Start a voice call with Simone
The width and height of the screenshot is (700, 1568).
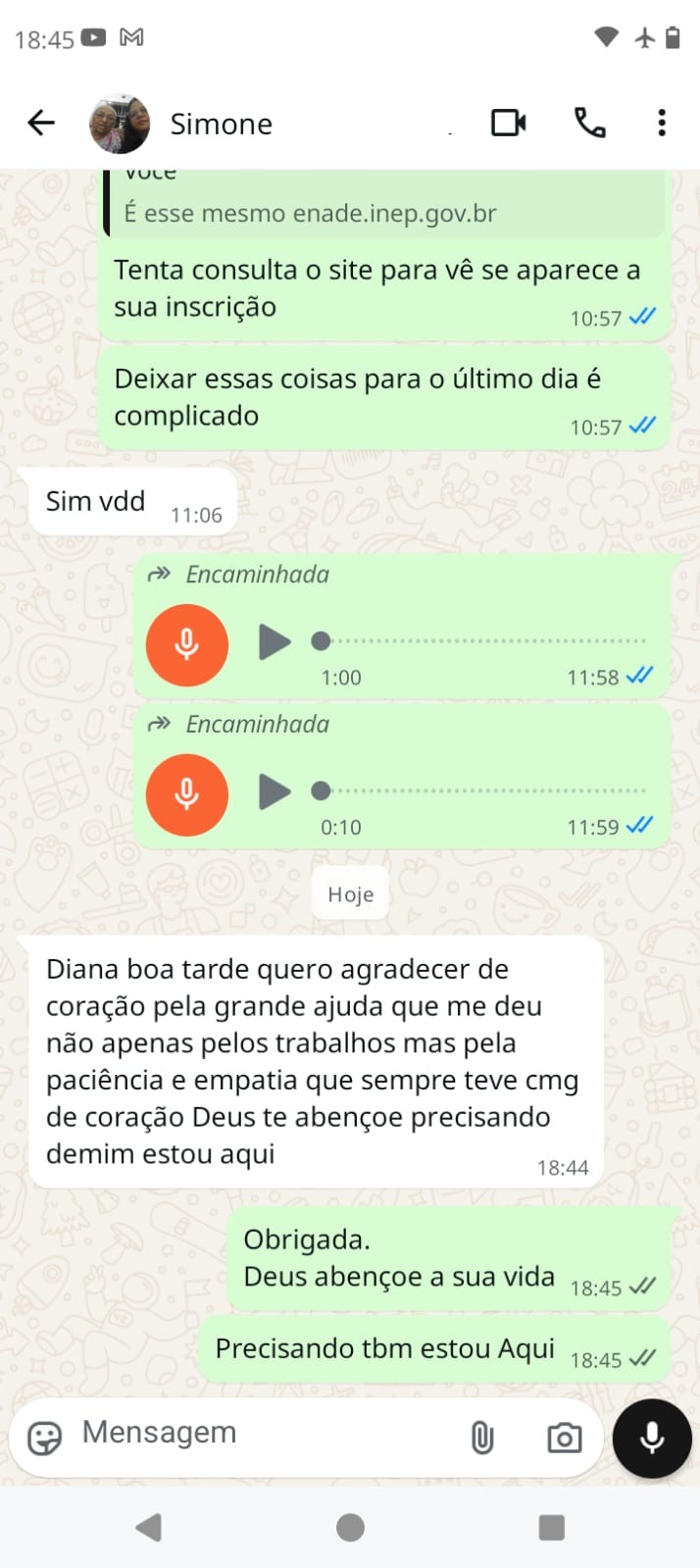[589, 123]
